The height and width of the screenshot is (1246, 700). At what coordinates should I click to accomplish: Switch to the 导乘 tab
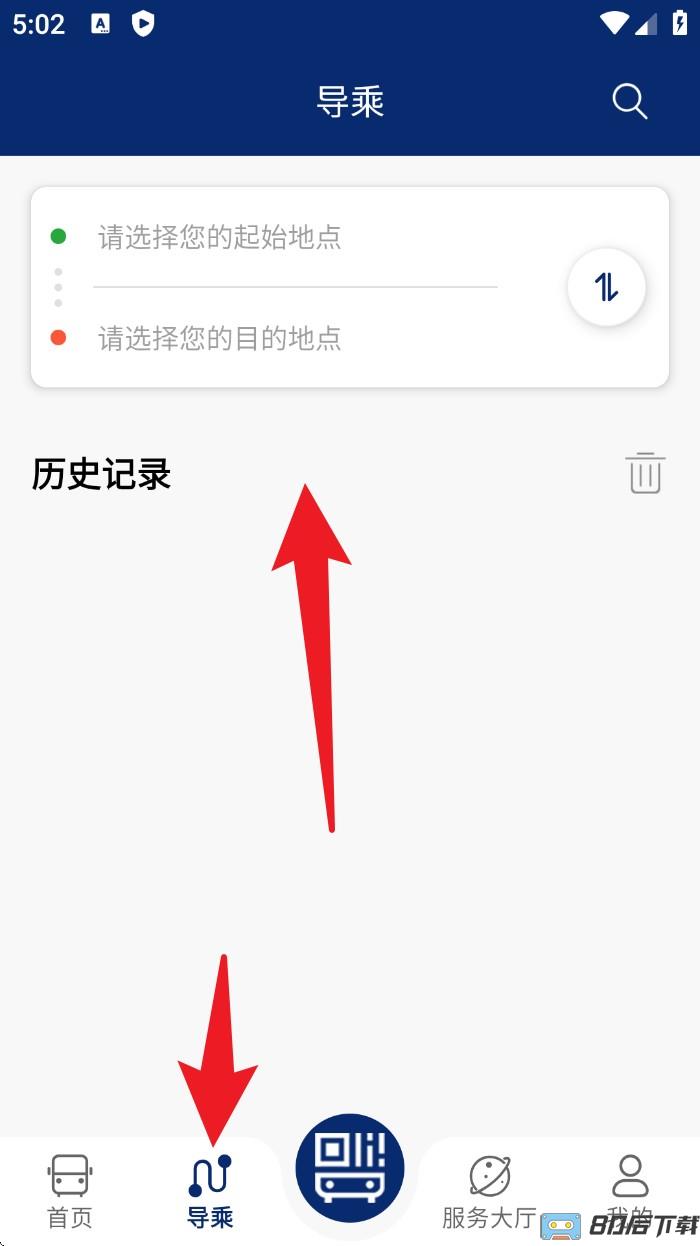click(210, 1190)
